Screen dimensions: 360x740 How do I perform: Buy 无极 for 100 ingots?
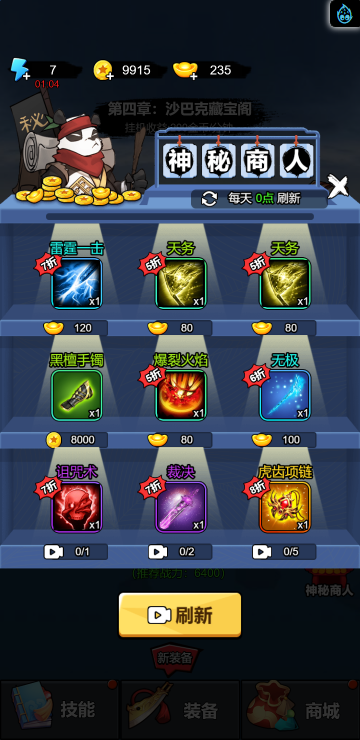tap(284, 440)
